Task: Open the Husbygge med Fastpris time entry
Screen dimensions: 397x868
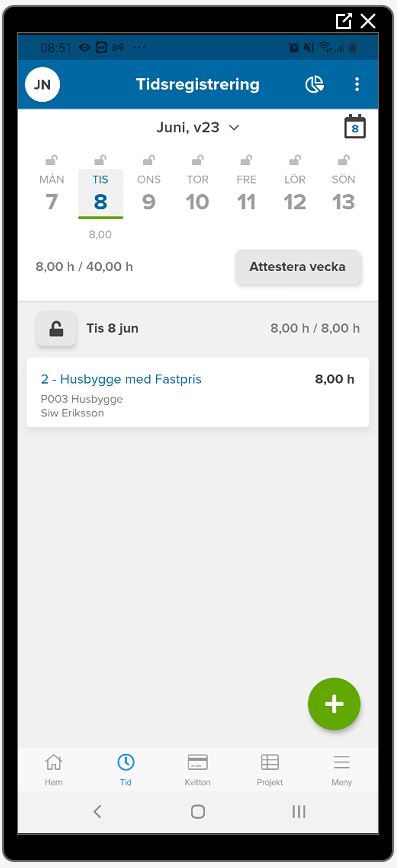Action: (x=198, y=392)
